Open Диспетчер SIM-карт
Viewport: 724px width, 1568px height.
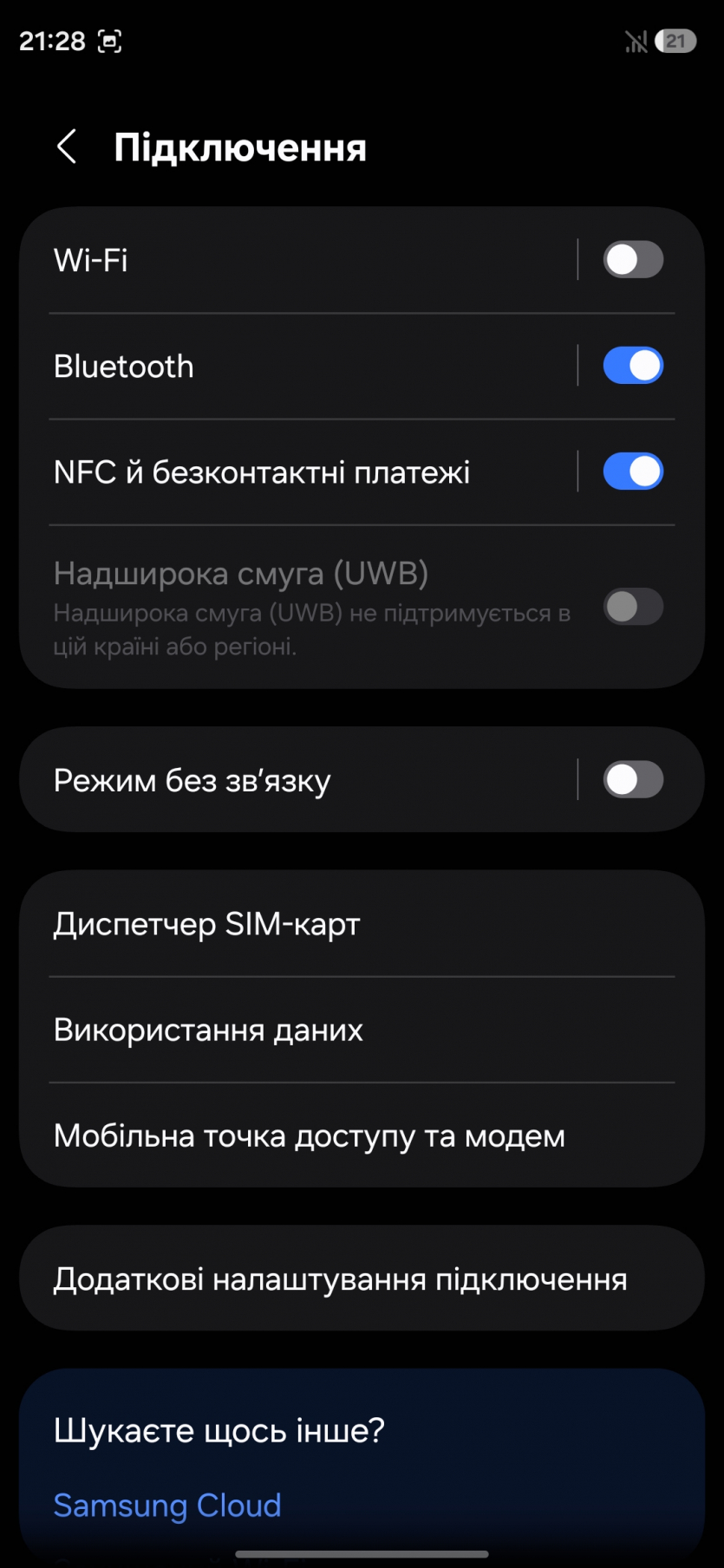coord(347,924)
